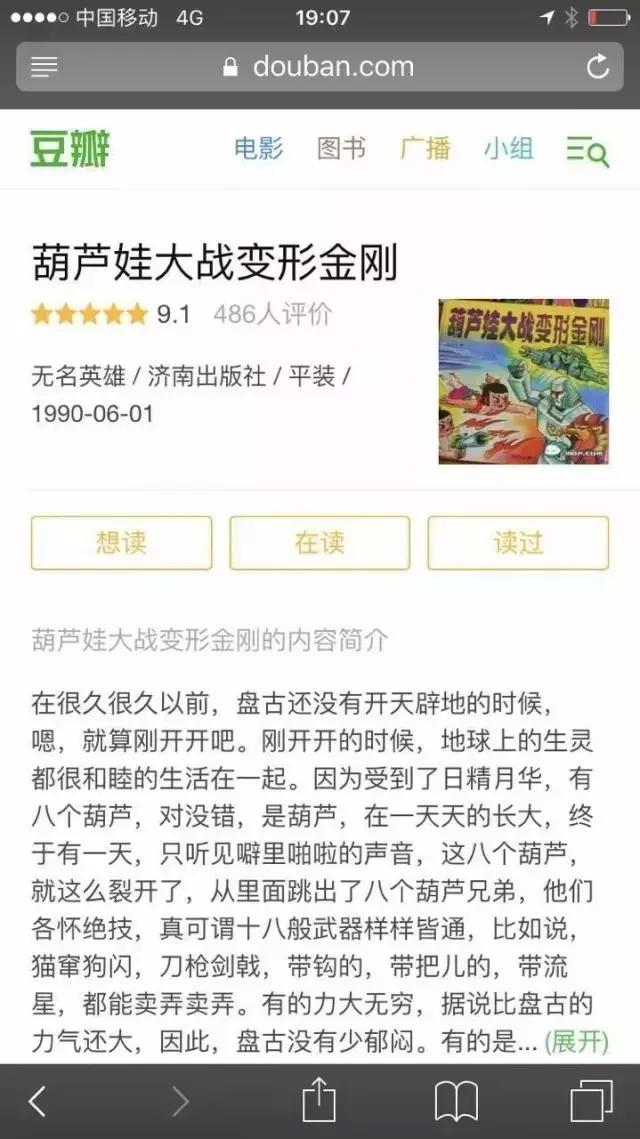Viewport: 640px width, 1139px height.
Task: Switch to the 电影 section
Action: pos(259,149)
